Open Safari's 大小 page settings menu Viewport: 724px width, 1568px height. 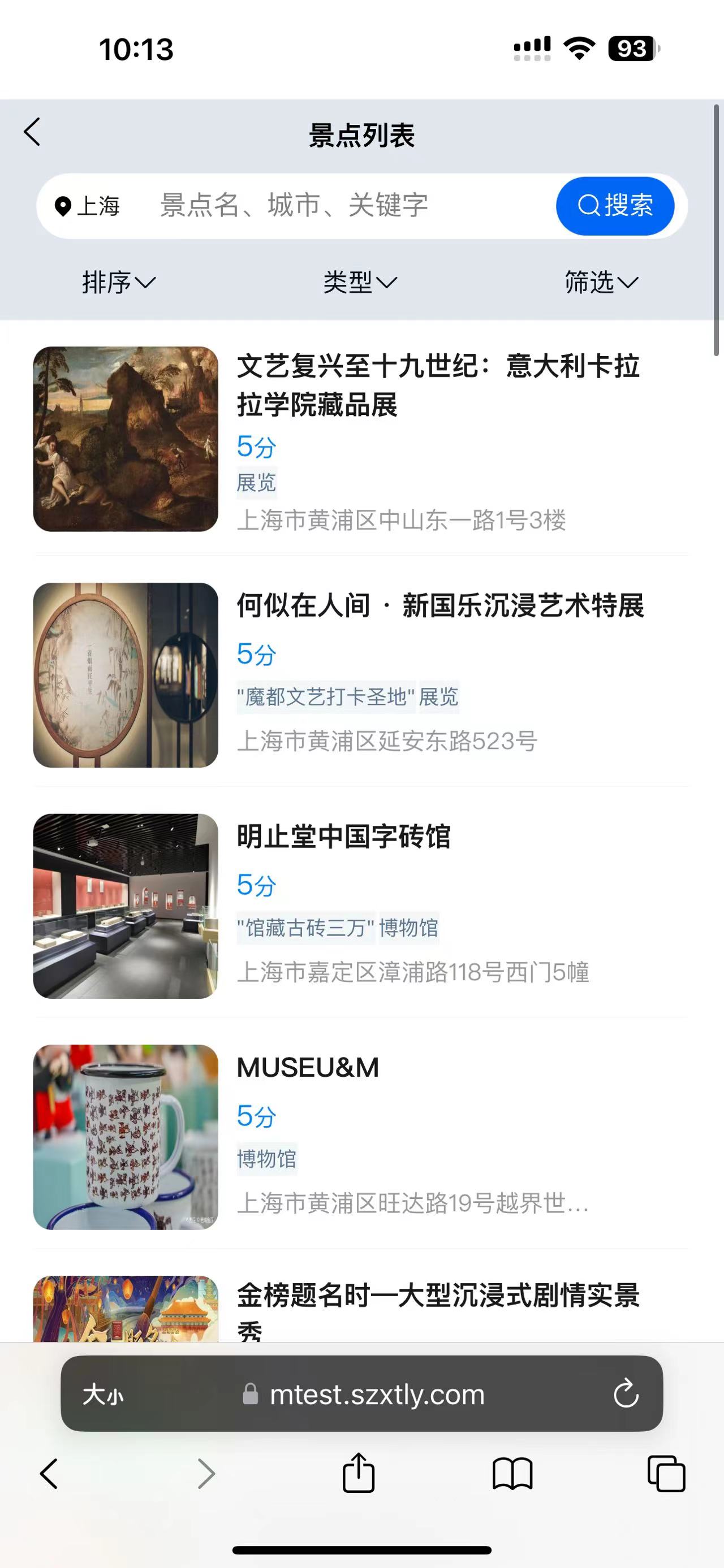point(103,1394)
